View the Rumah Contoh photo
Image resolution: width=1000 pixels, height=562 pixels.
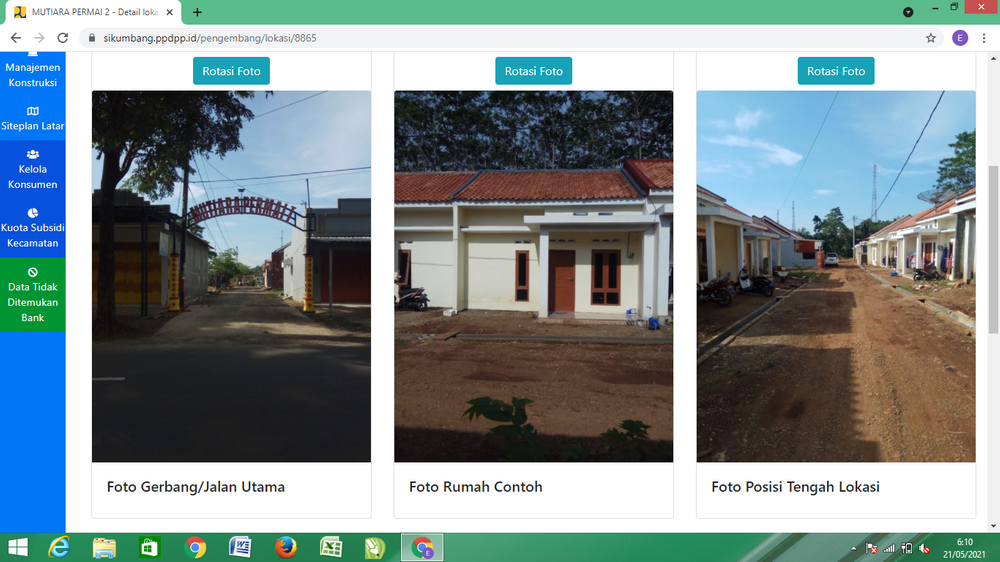tap(533, 276)
